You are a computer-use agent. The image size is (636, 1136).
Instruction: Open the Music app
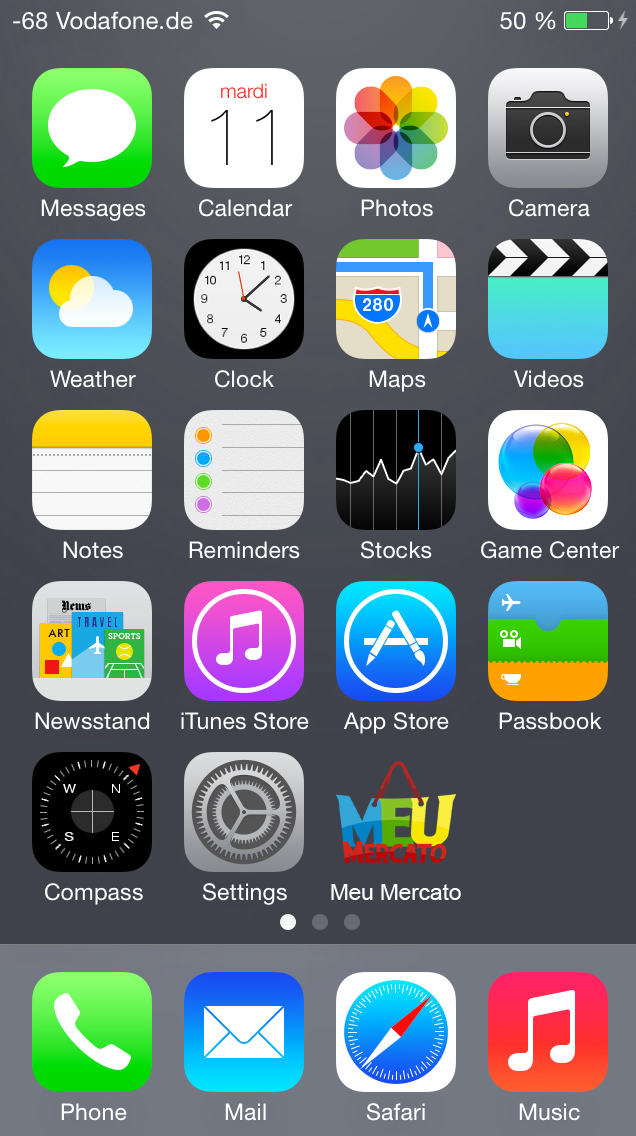(548, 1032)
